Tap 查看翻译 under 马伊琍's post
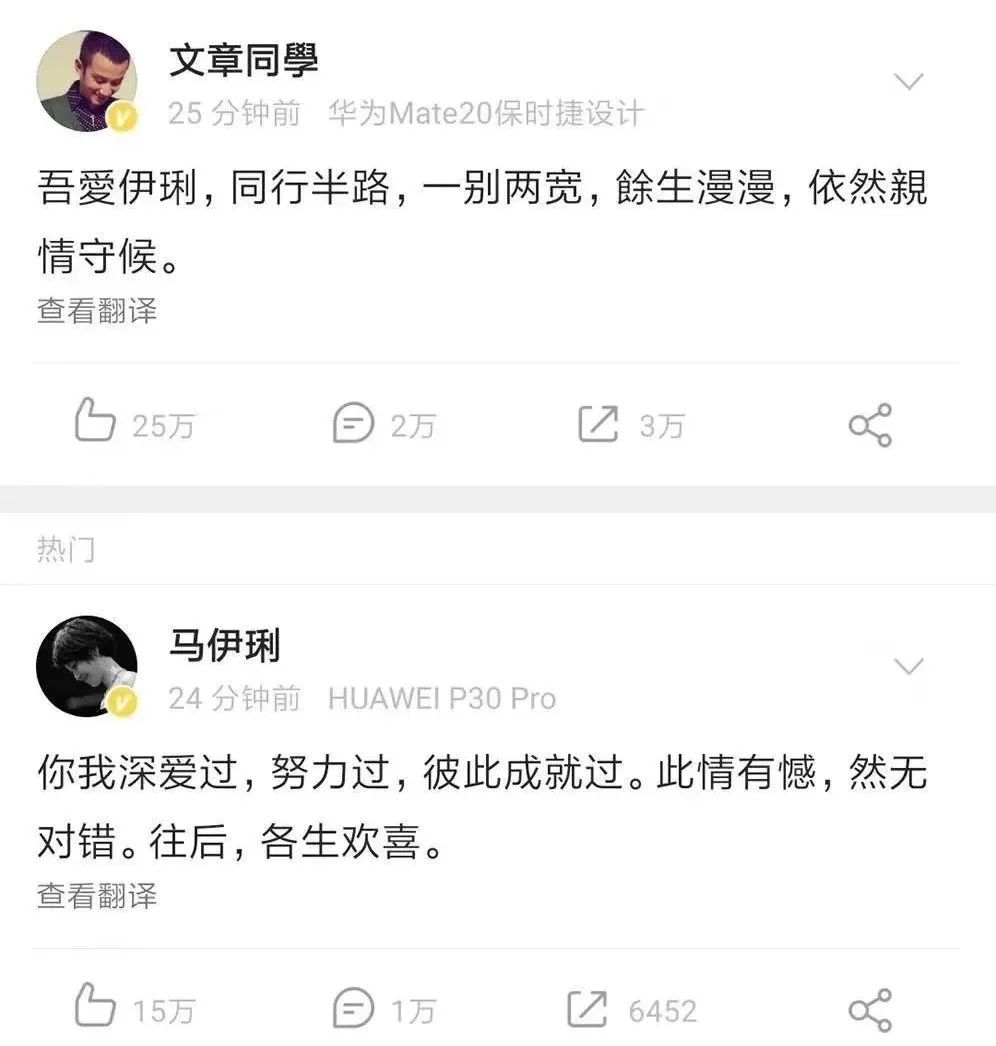 tap(97, 895)
